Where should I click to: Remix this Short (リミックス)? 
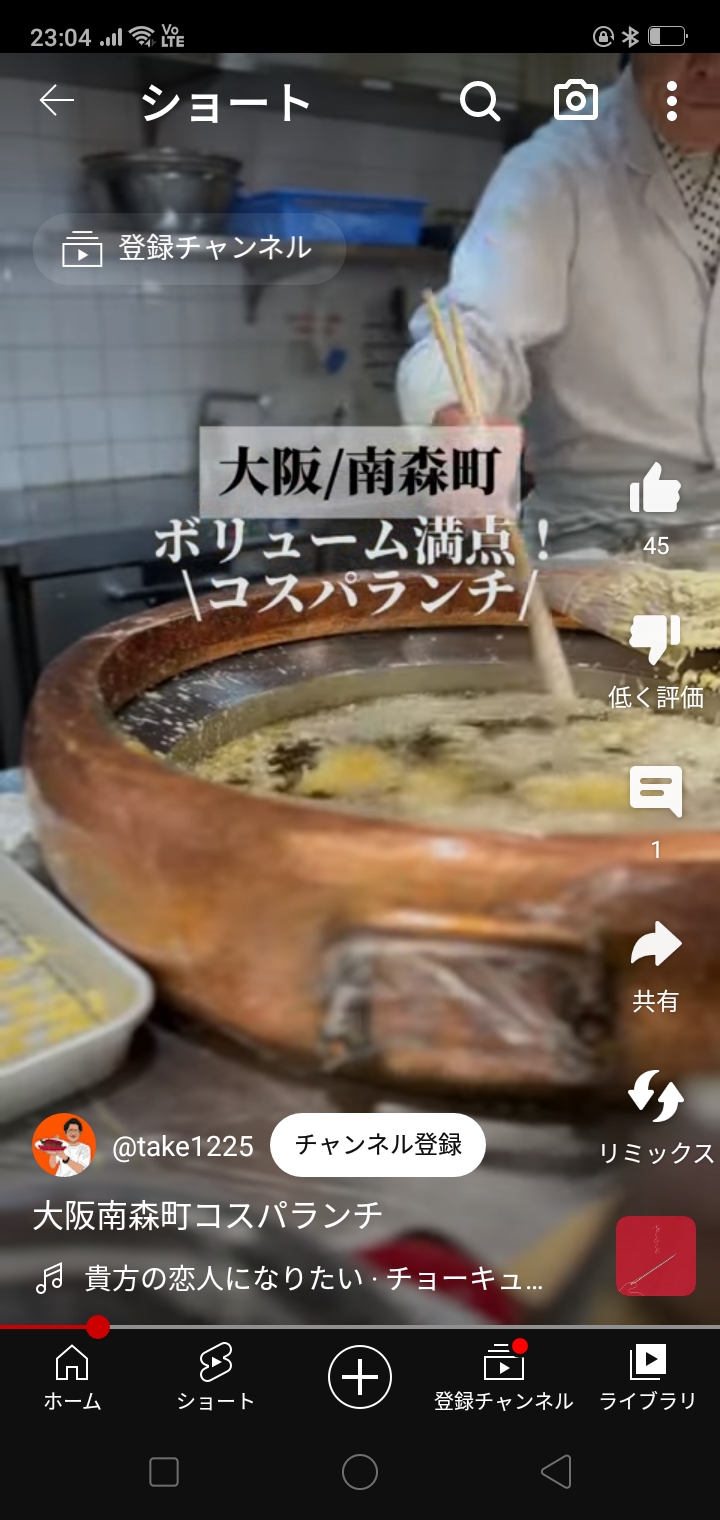[x=655, y=1097]
